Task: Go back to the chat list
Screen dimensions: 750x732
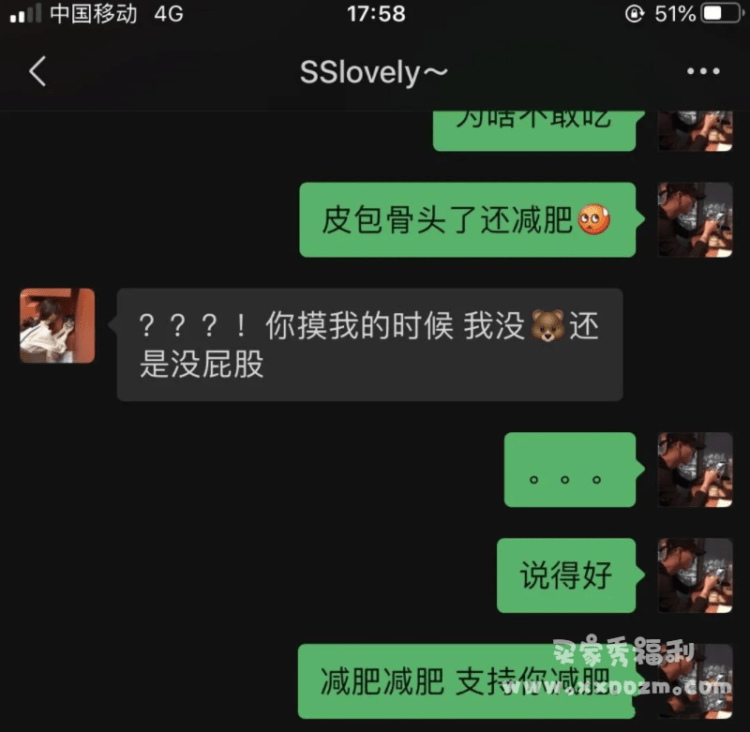Action: point(38,71)
